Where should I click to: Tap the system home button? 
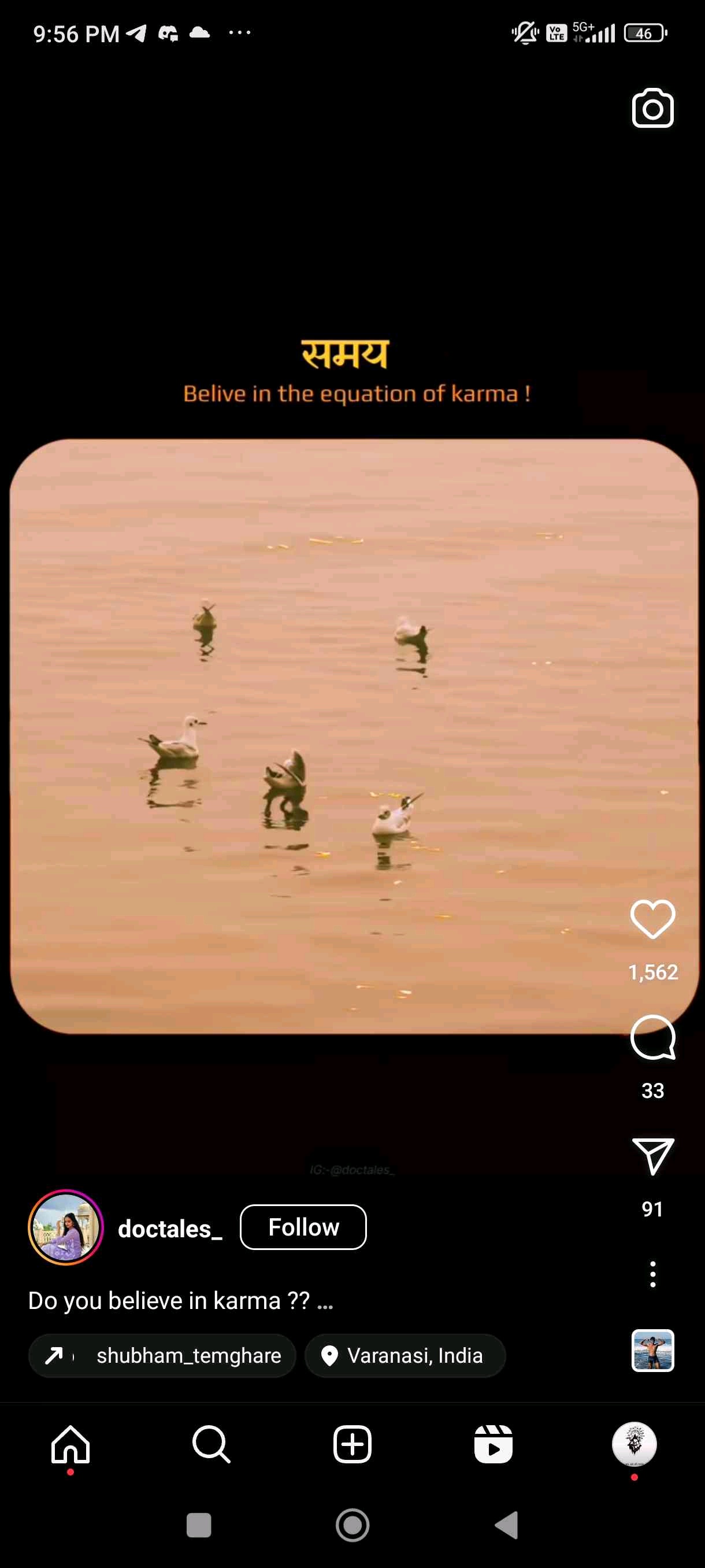tap(352, 1525)
